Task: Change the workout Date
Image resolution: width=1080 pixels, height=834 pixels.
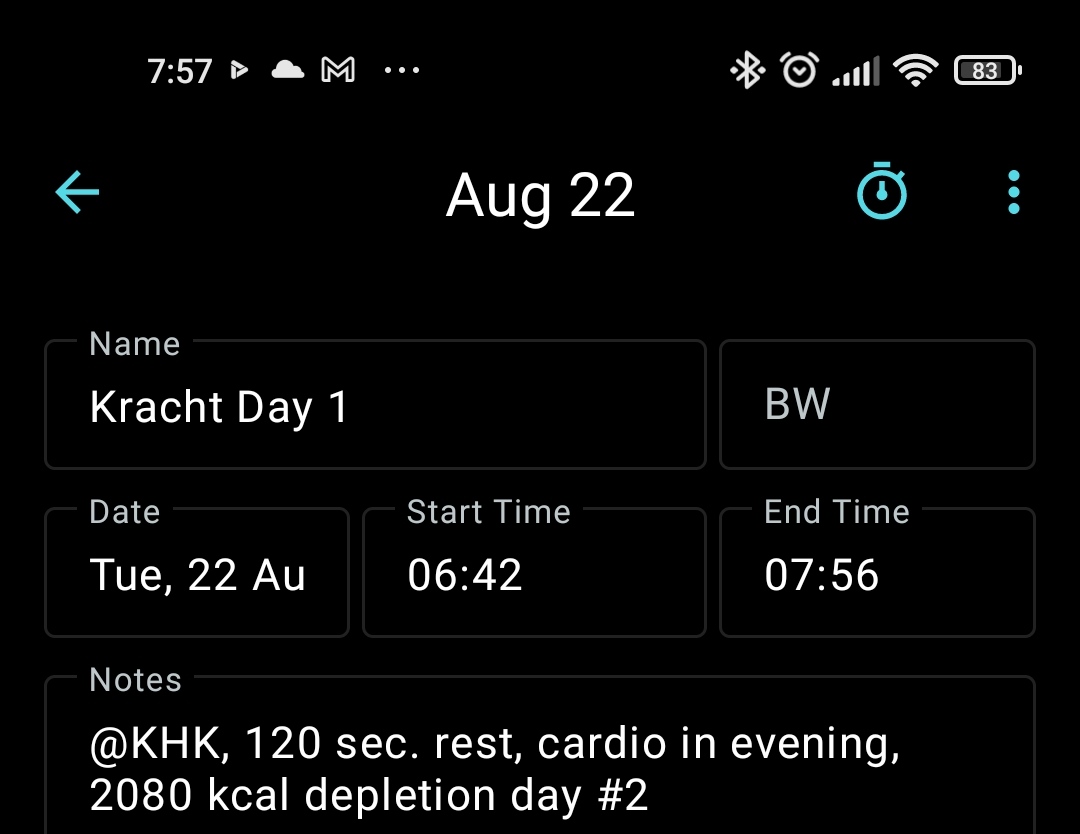Action: click(197, 575)
